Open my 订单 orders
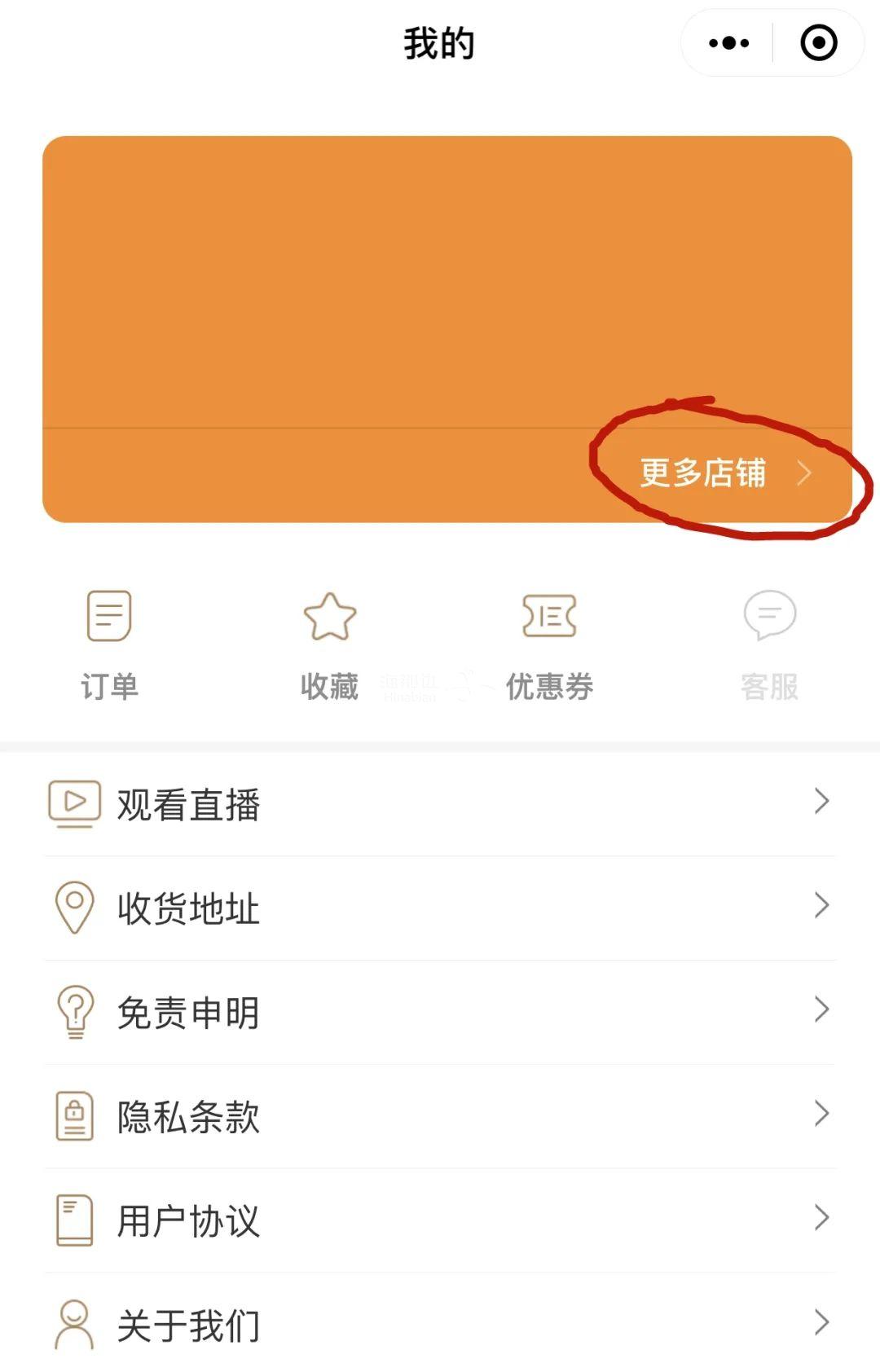Viewport: 880px width, 1372px height. pyautogui.click(x=109, y=645)
